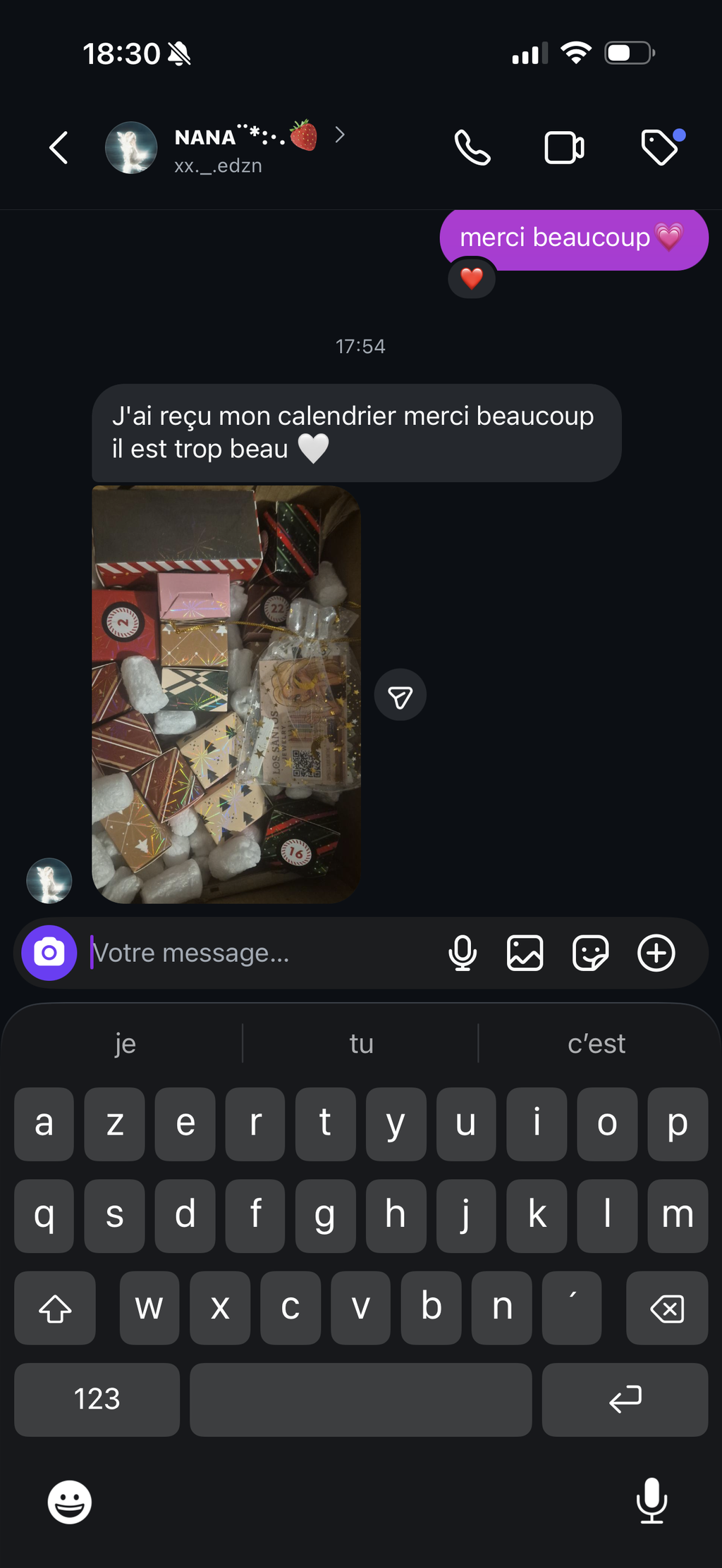Insert the suggestion "c'est"
Screen dimensions: 722x1568
coord(596,1044)
